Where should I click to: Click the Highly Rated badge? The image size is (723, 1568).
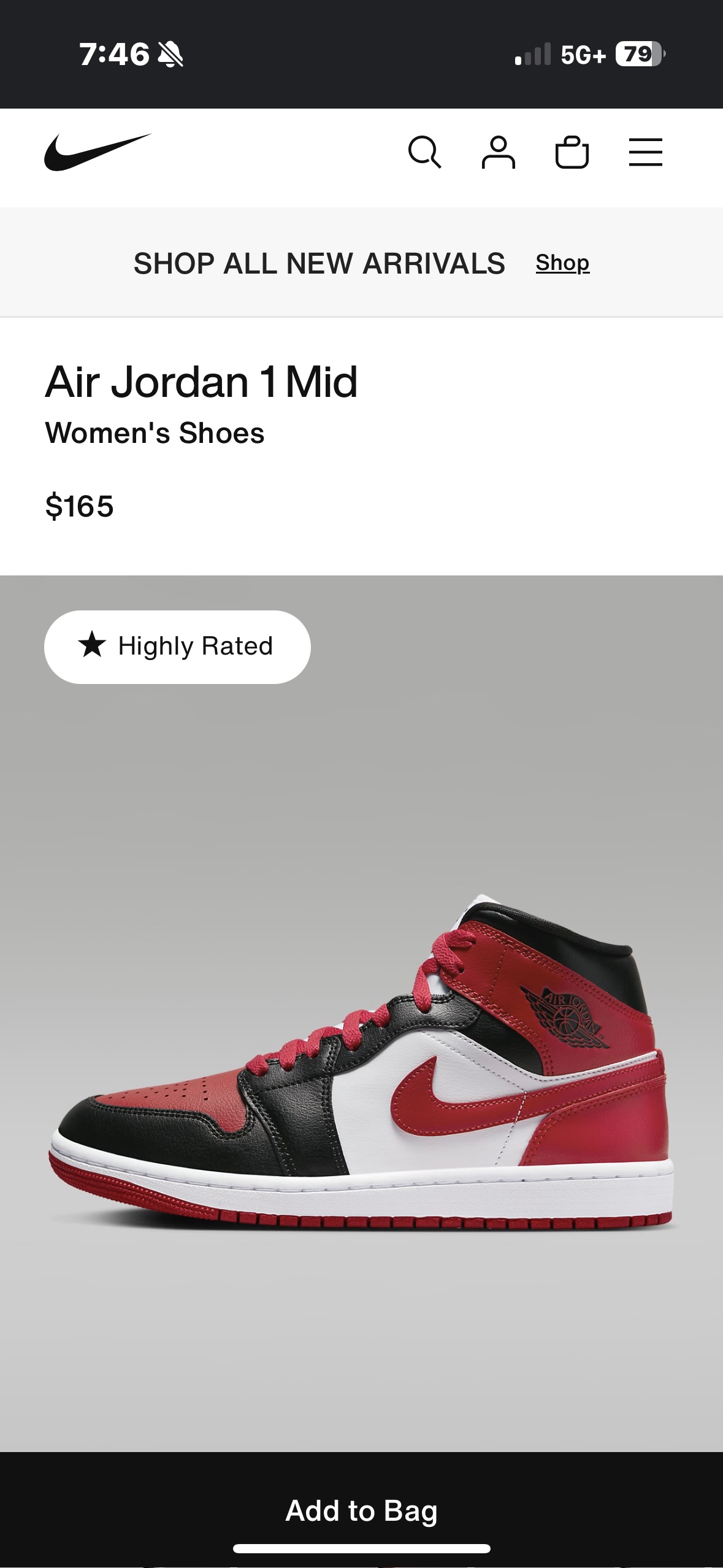[x=176, y=646]
